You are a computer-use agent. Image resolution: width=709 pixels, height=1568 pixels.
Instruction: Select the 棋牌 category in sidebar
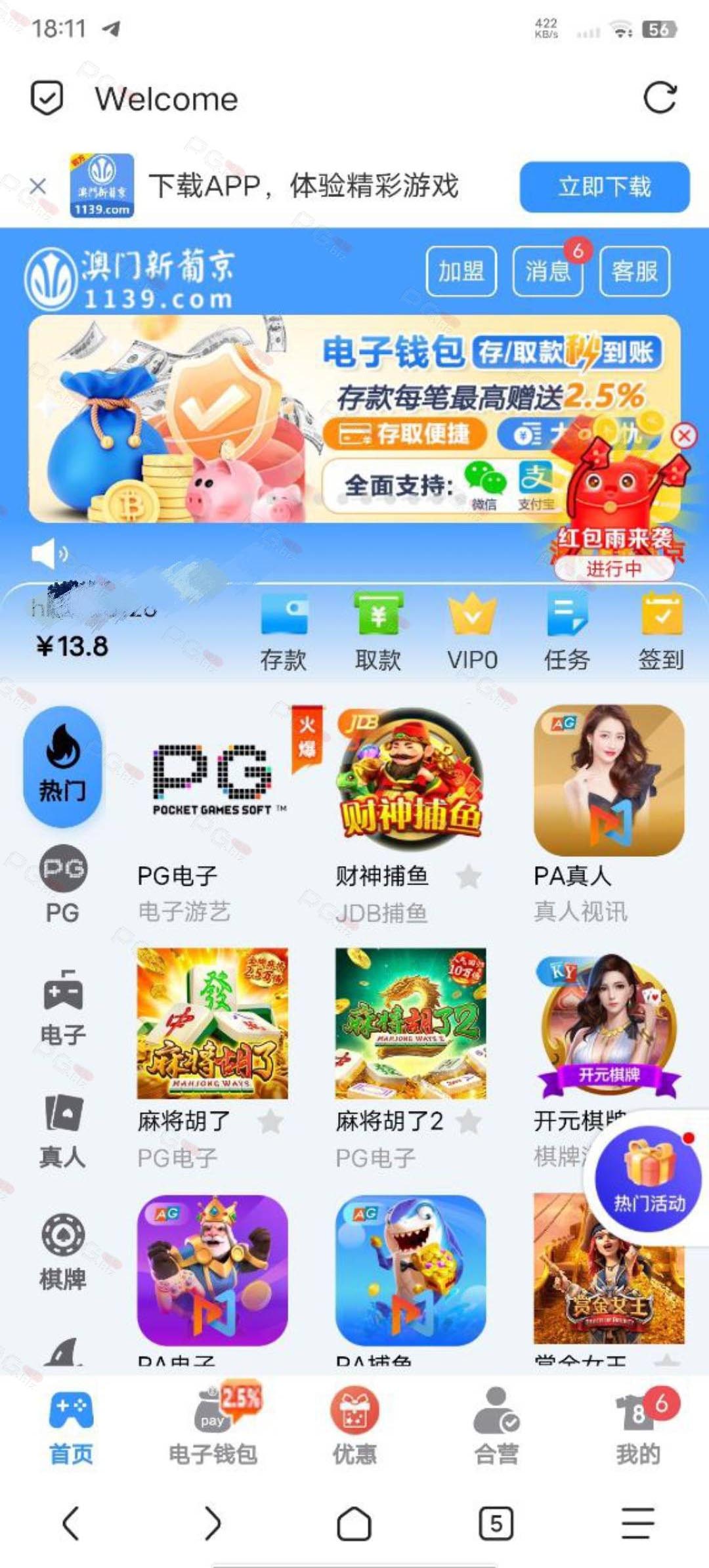63,1252
